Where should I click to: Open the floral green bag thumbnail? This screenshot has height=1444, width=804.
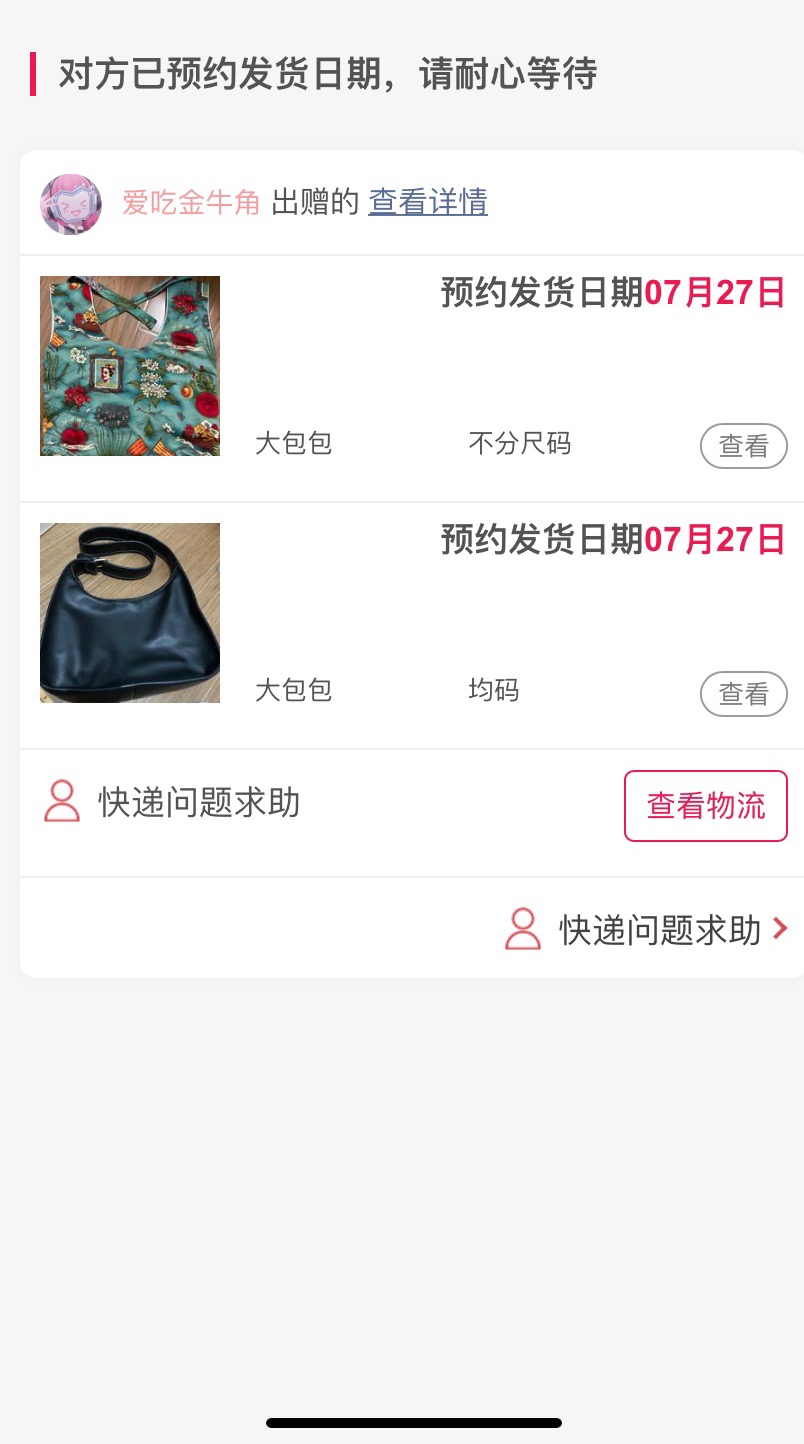coord(130,366)
